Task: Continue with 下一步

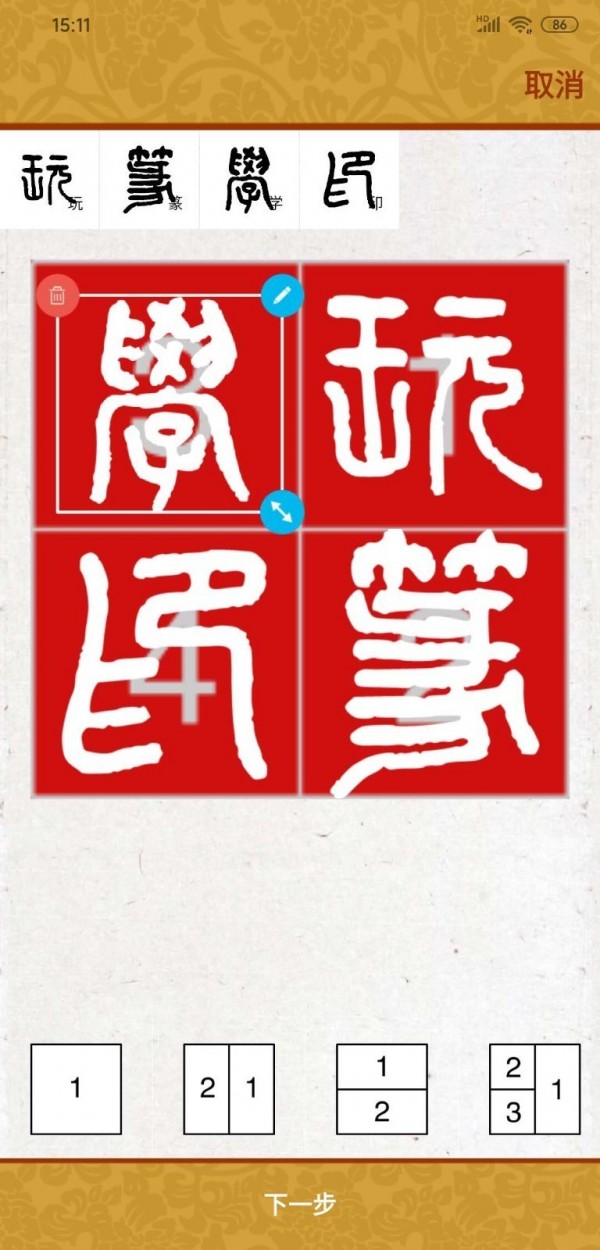Action: 300,1204
